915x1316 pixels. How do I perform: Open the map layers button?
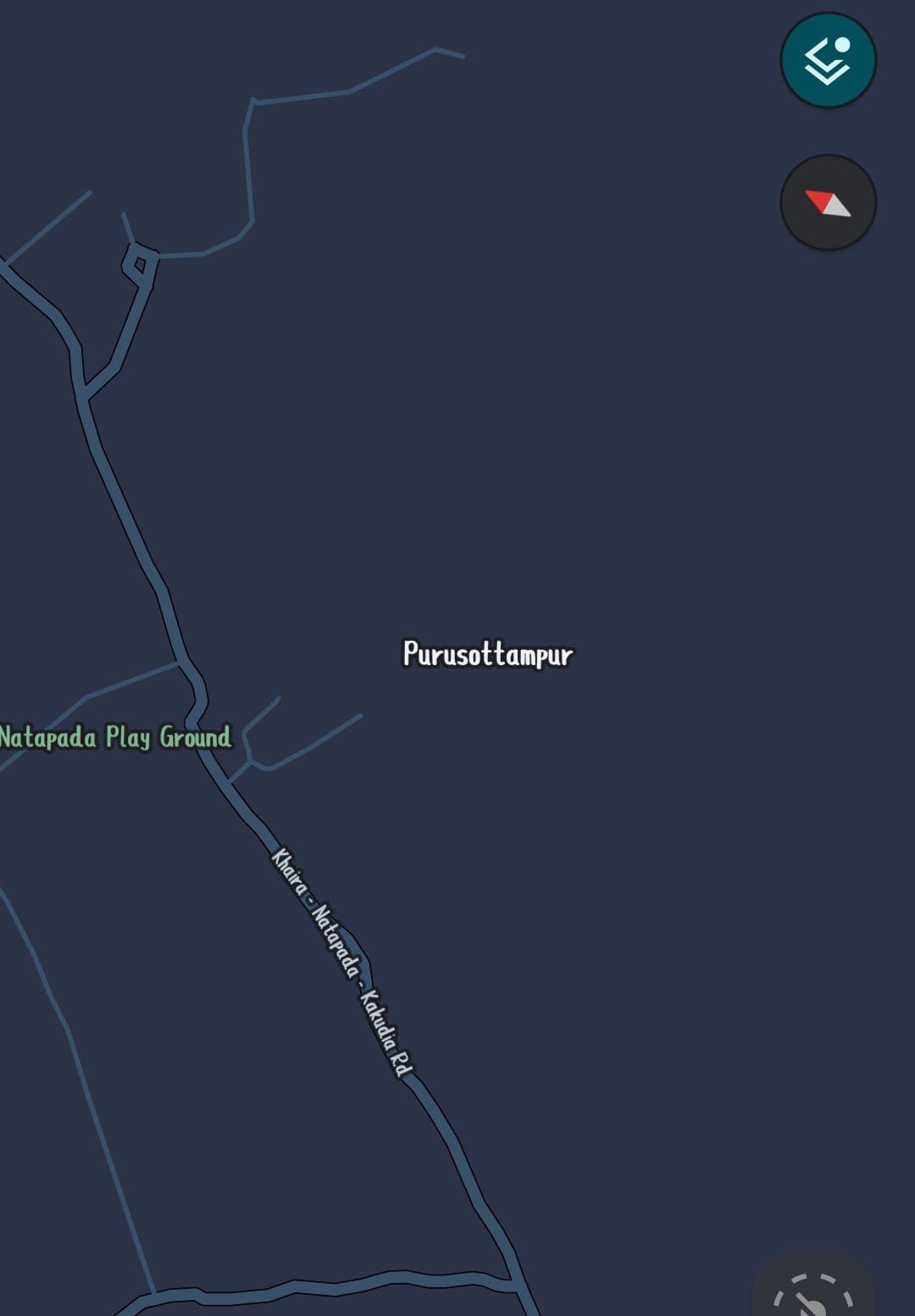[828, 61]
